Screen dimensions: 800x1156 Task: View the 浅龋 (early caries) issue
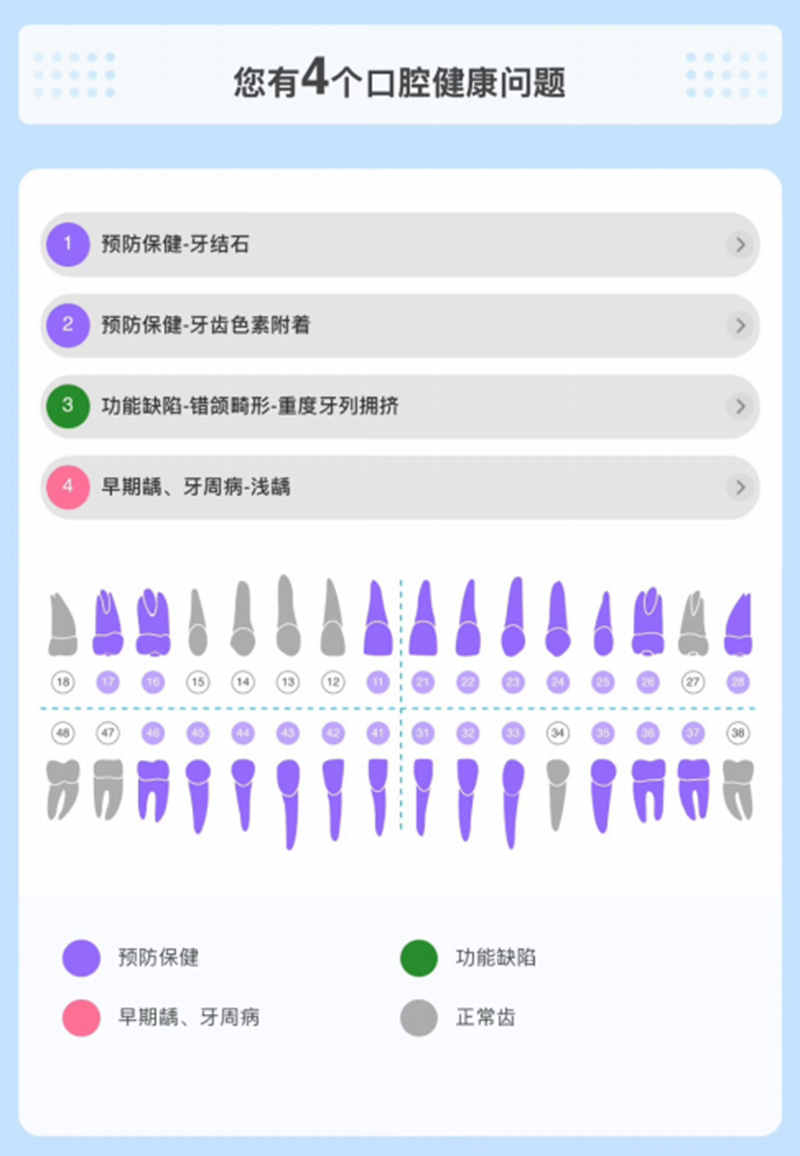coord(400,487)
